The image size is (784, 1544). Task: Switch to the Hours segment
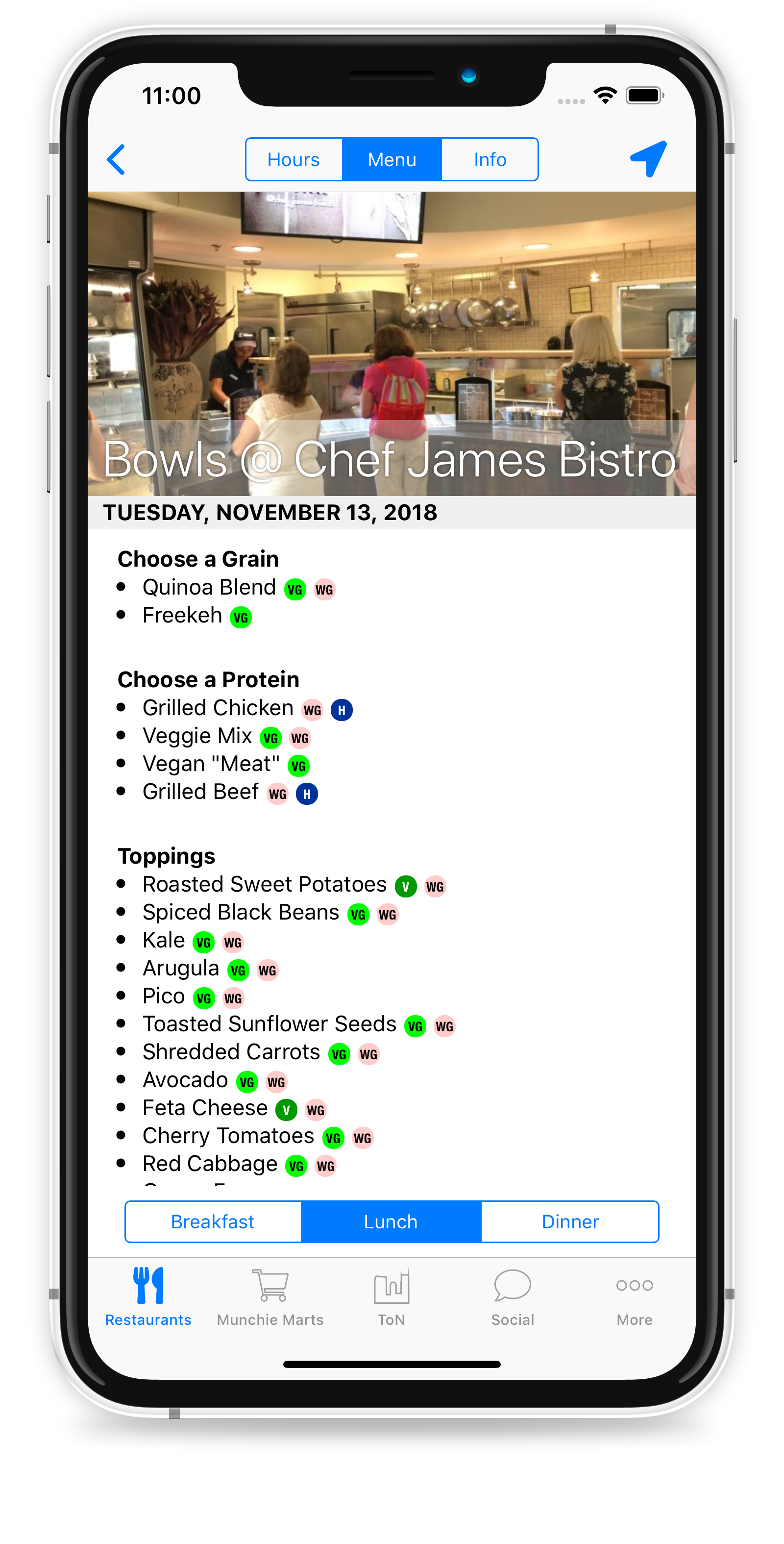pos(294,159)
